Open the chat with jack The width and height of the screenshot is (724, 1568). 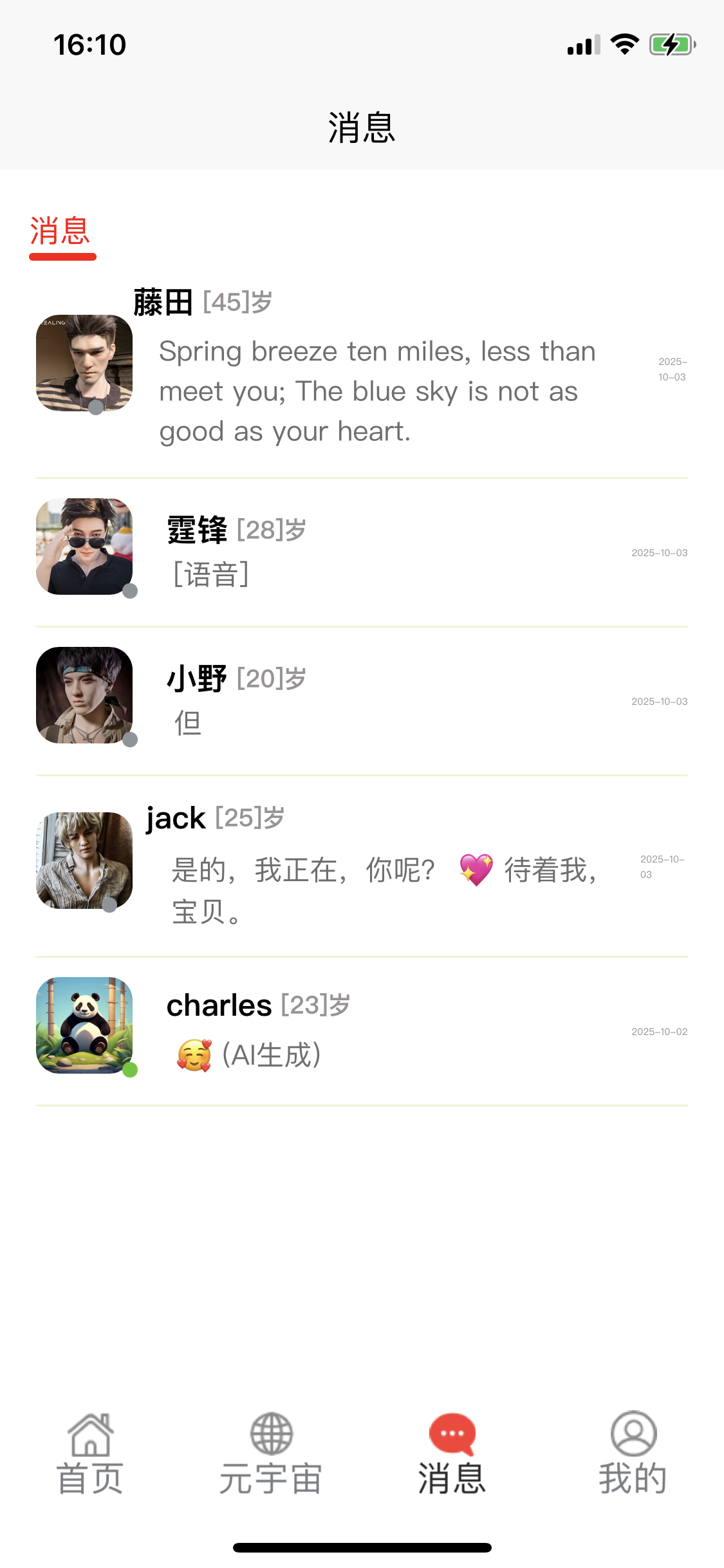click(360, 866)
